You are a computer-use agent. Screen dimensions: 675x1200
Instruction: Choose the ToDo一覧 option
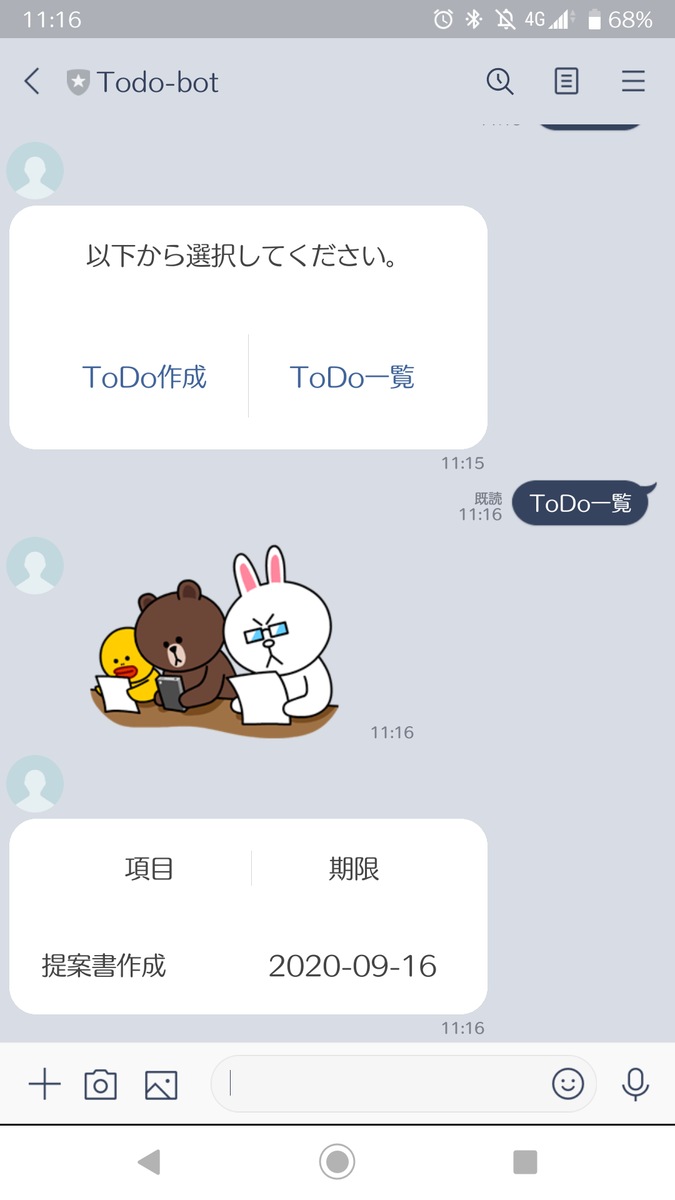[352, 377]
